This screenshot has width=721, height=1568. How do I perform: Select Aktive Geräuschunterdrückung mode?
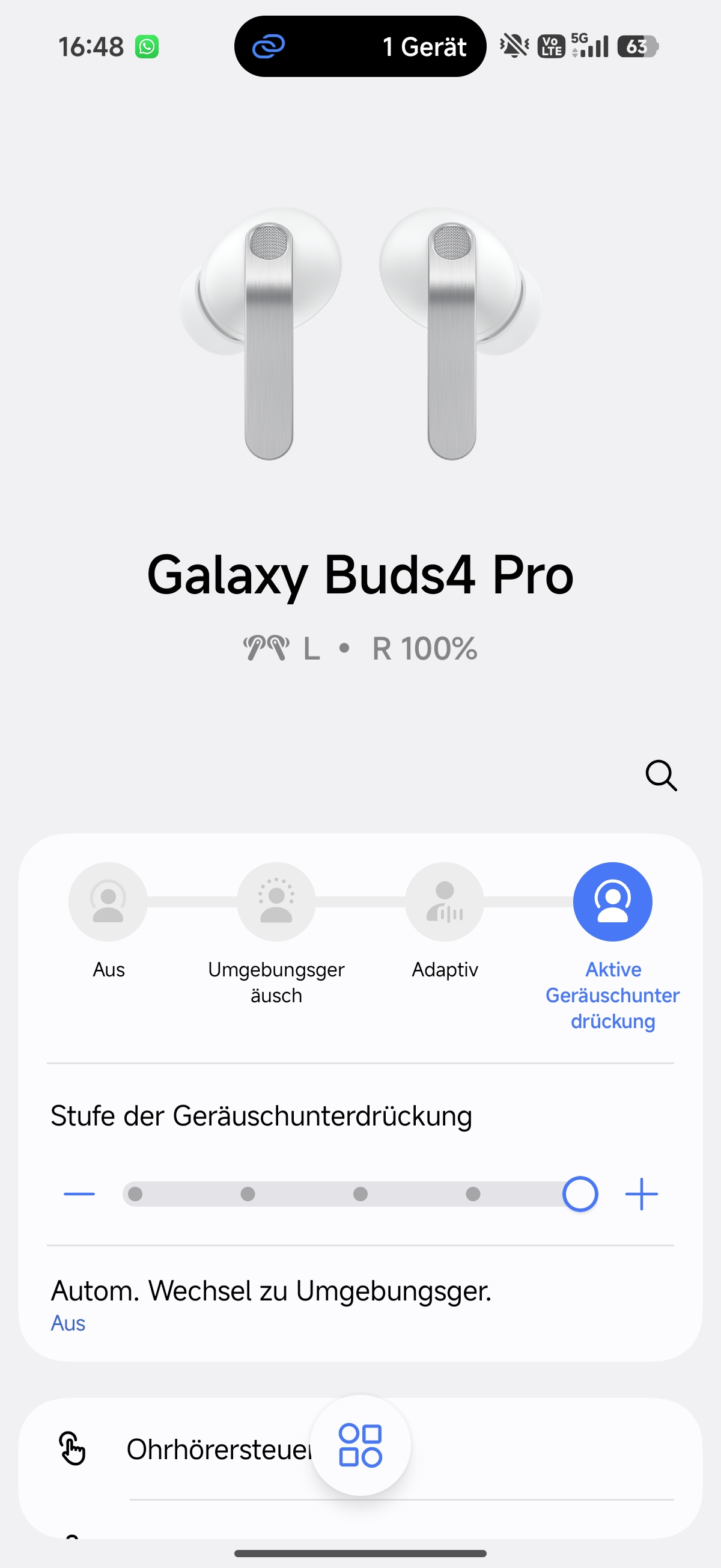[613, 902]
